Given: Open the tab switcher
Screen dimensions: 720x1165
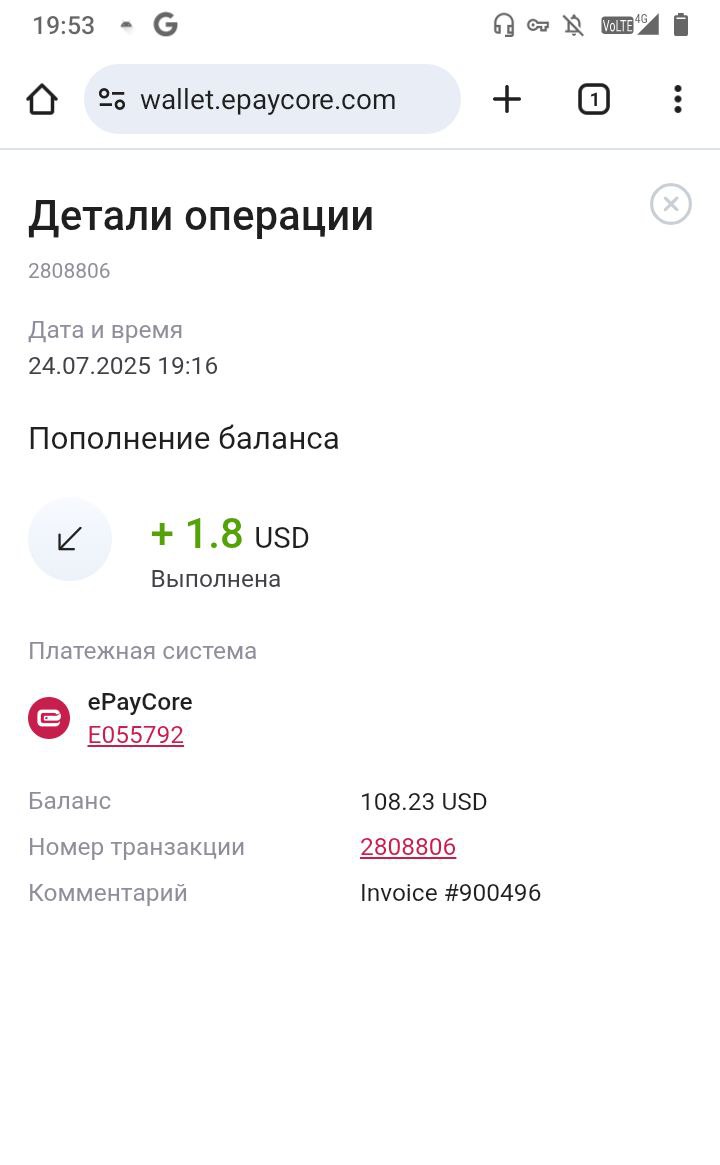Looking at the screenshot, I should coord(594,100).
